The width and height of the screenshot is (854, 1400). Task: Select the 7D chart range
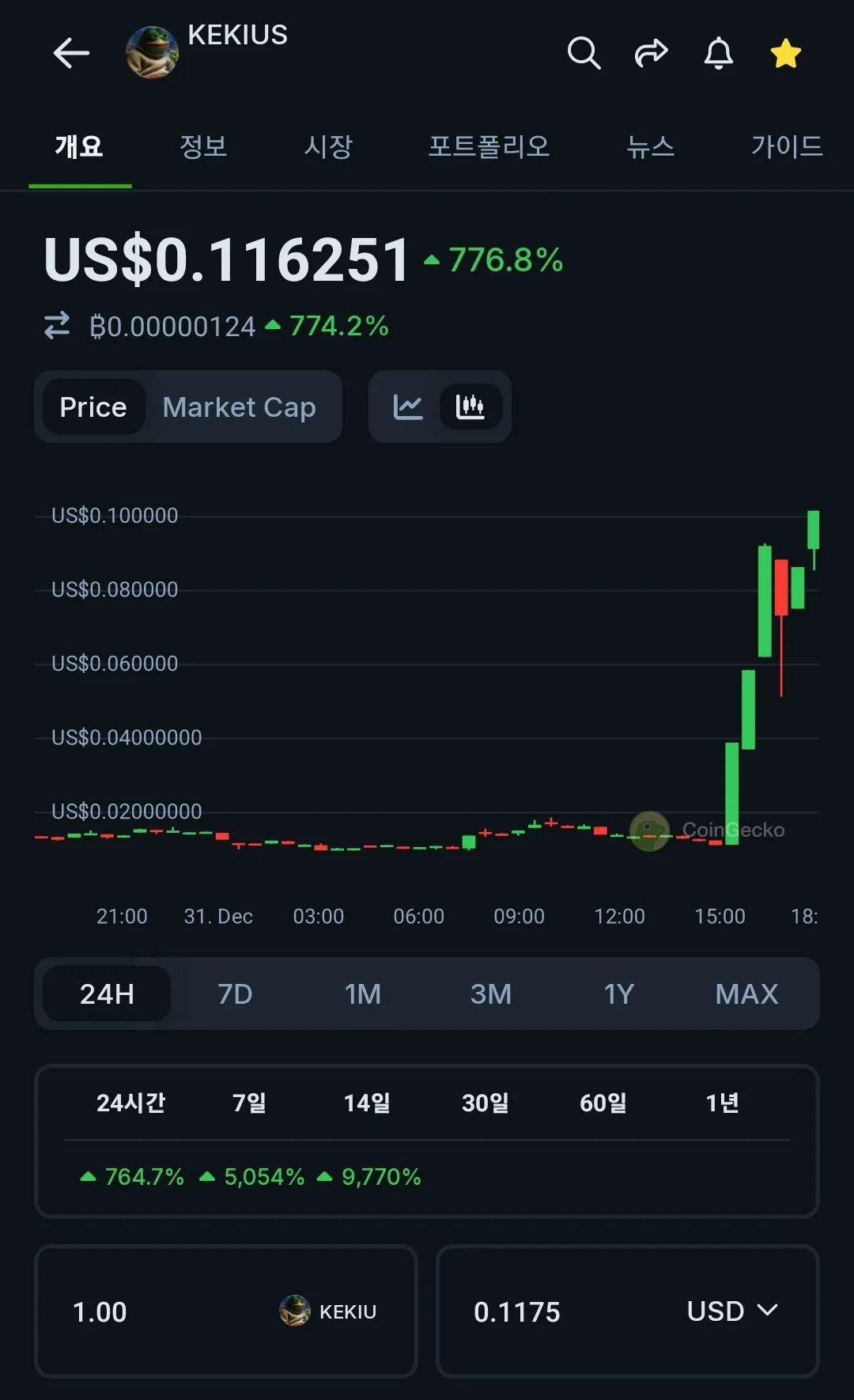tap(235, 993)
